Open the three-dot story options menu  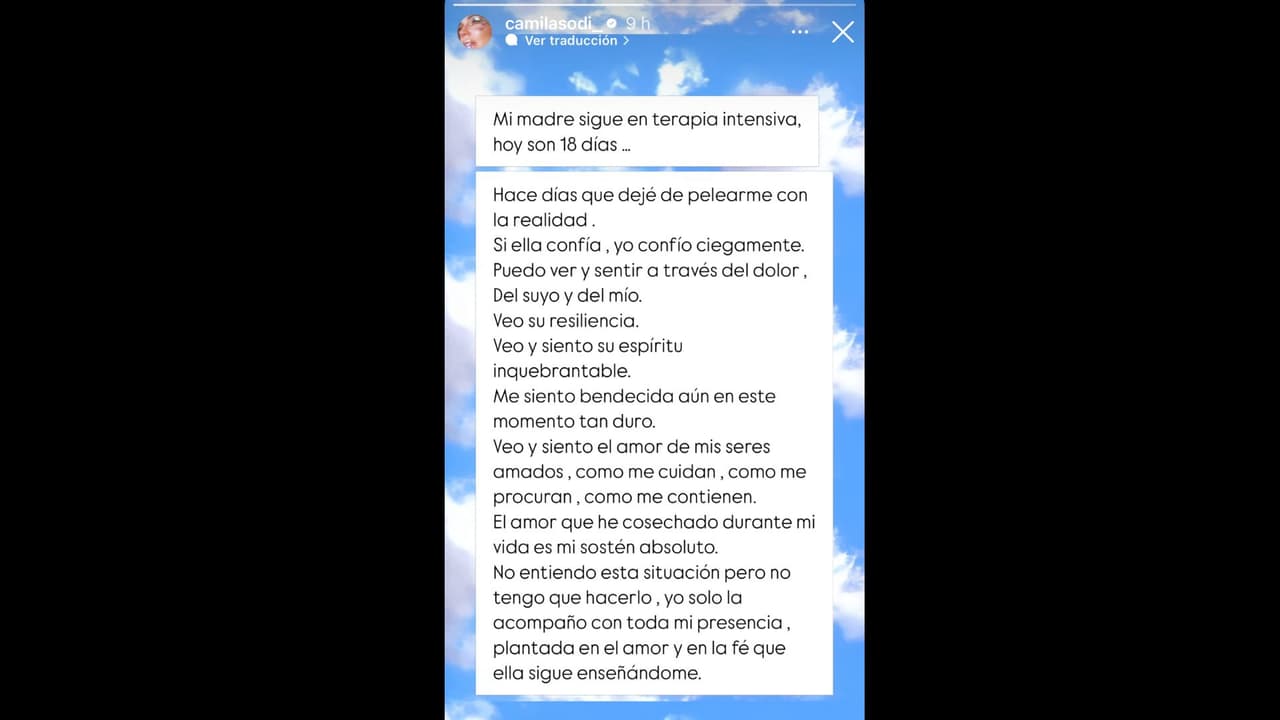(x=799, y=32)
